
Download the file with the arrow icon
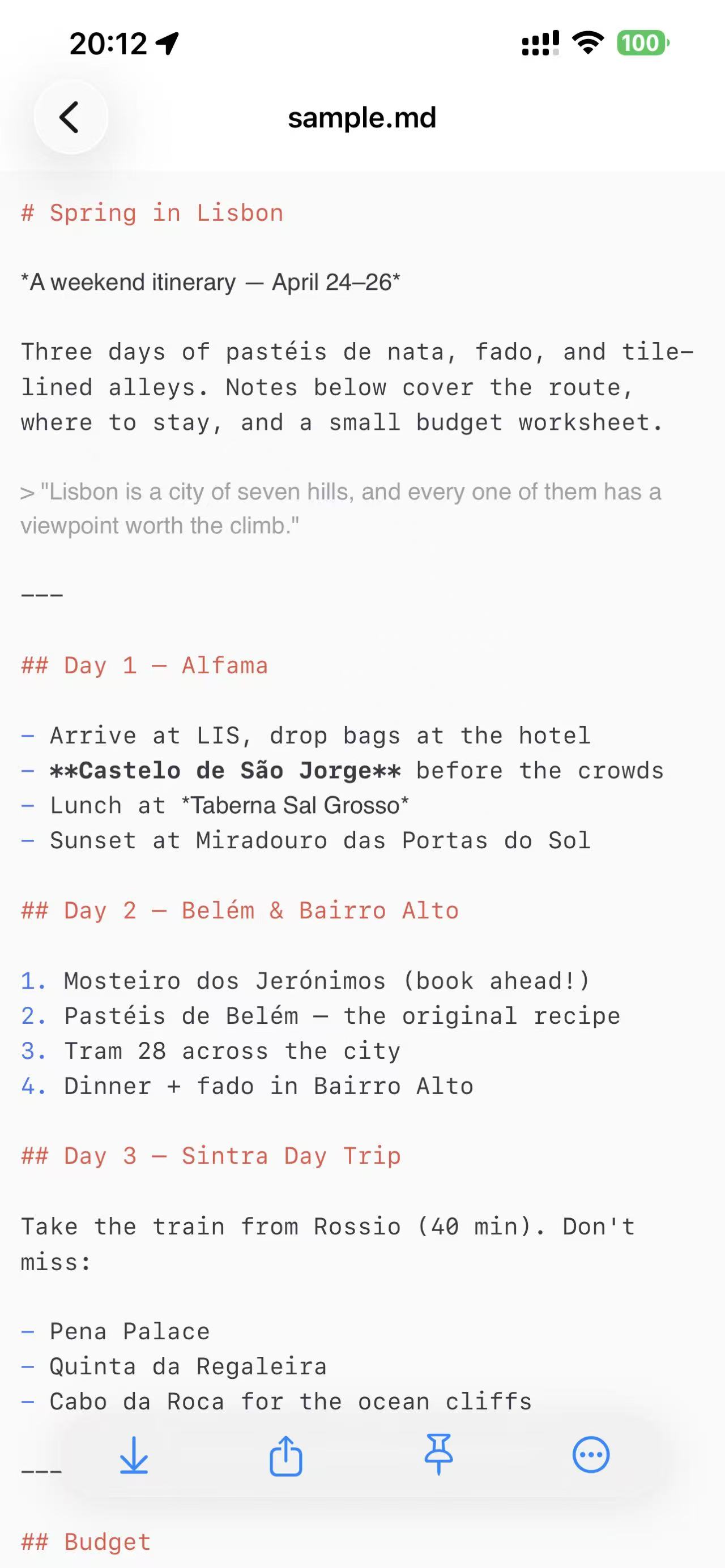click(134, 1455)
